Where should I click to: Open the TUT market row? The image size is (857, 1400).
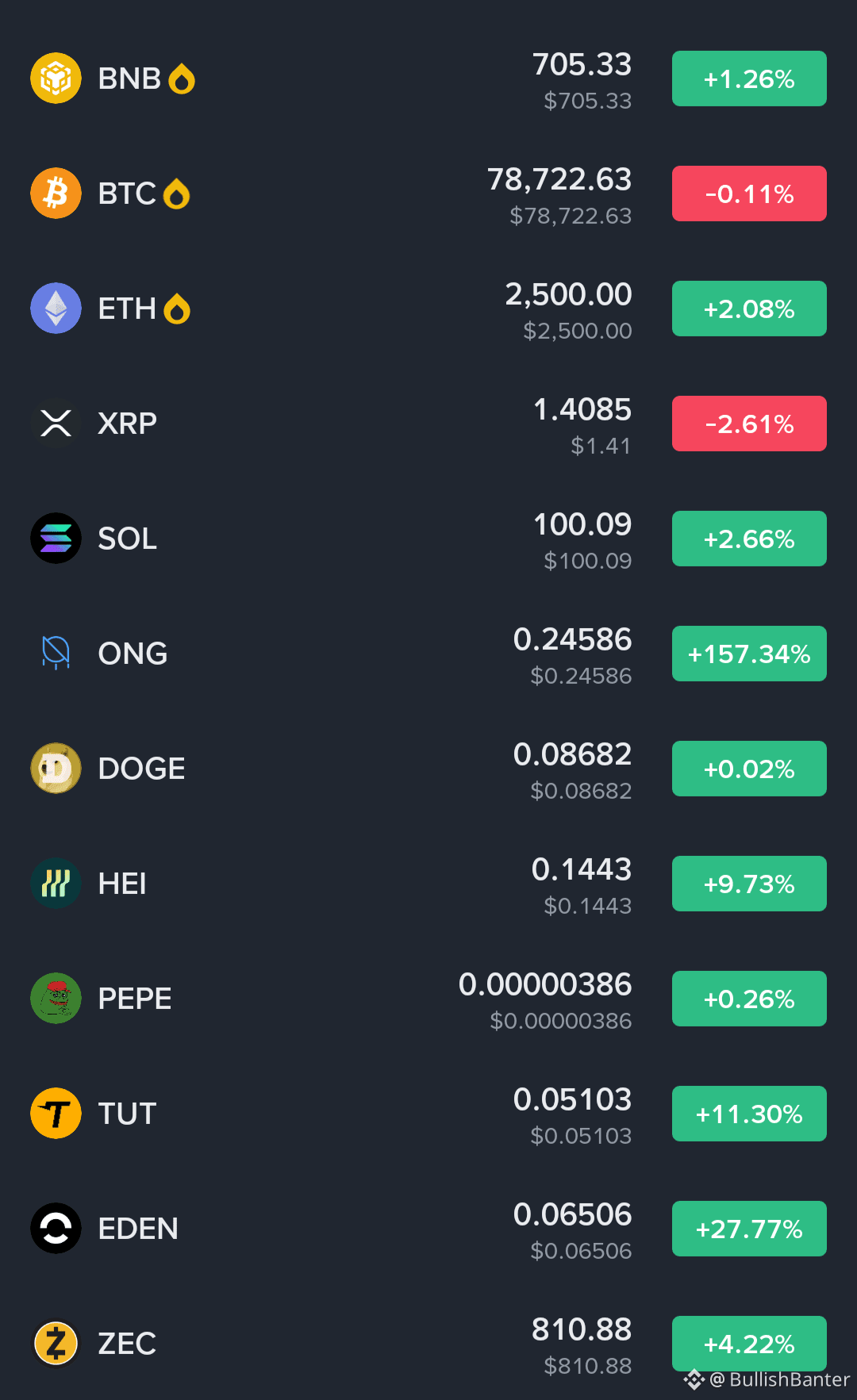point(428,1114)
